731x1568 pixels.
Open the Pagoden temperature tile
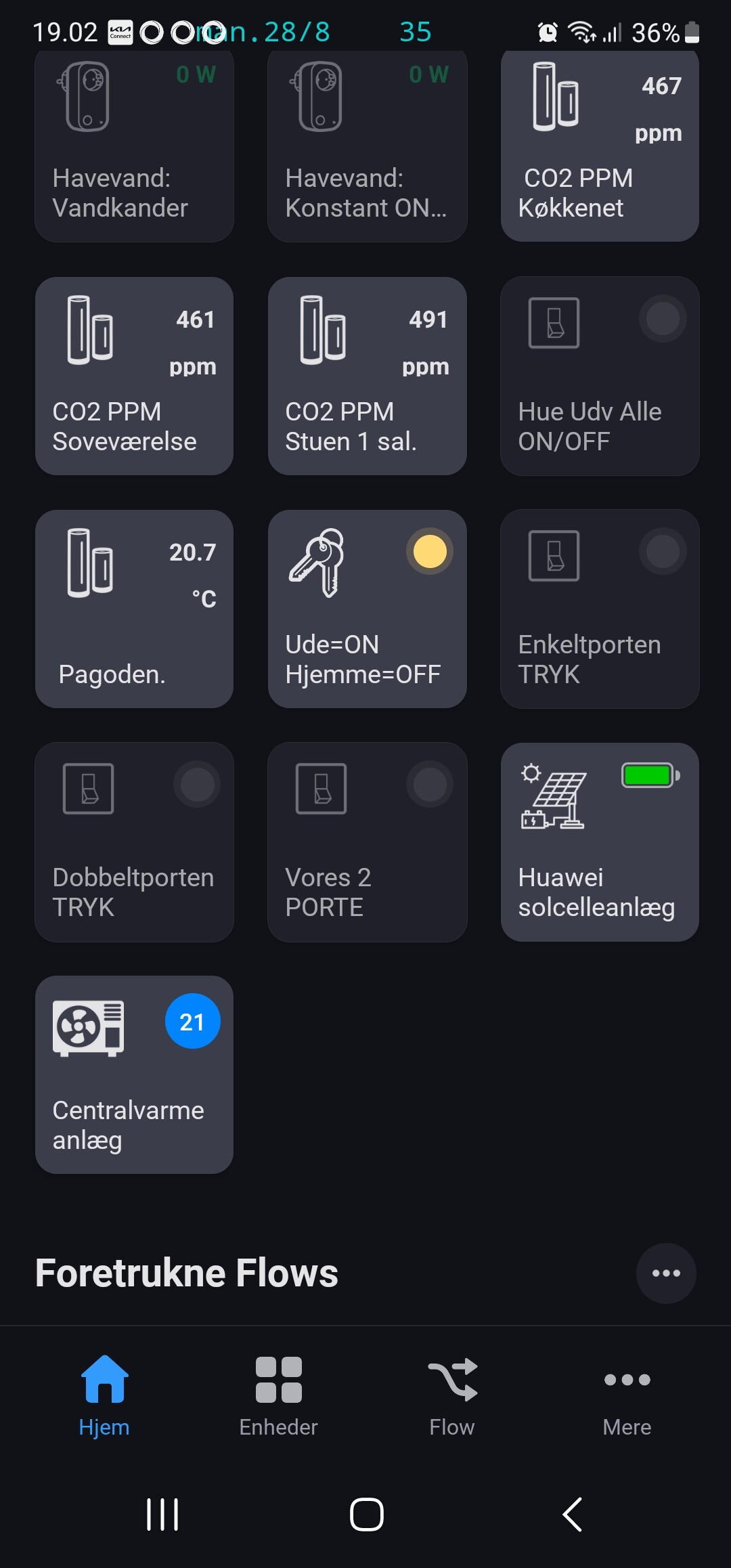(134, 609)
